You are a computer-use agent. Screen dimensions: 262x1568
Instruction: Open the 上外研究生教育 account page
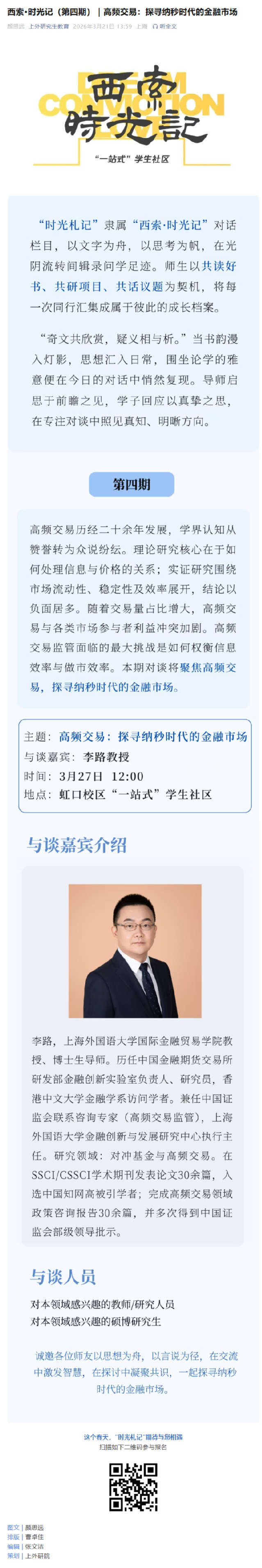(x=49, y=27)
